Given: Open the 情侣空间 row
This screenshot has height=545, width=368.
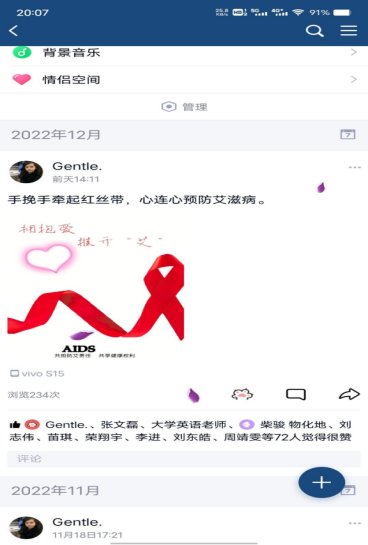Looking at the screenshot, I should tap(184, 80).
